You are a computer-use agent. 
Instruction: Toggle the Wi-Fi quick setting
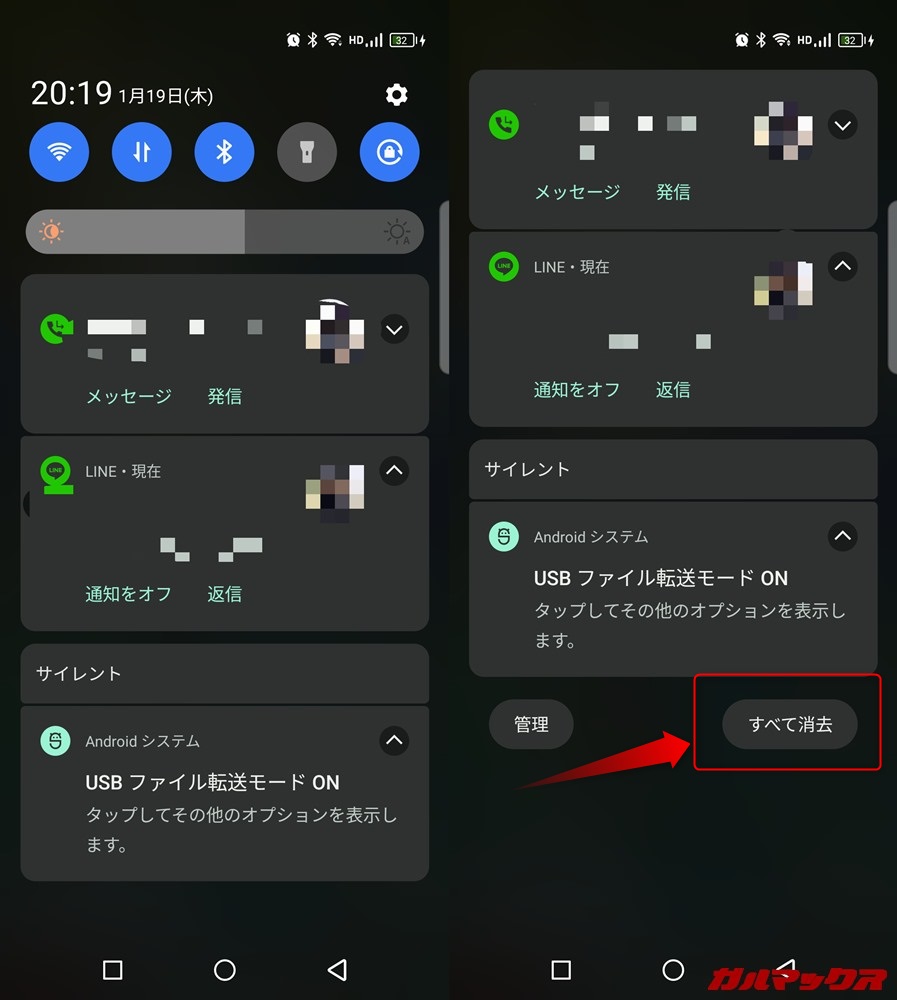click(x=60, y=152)
